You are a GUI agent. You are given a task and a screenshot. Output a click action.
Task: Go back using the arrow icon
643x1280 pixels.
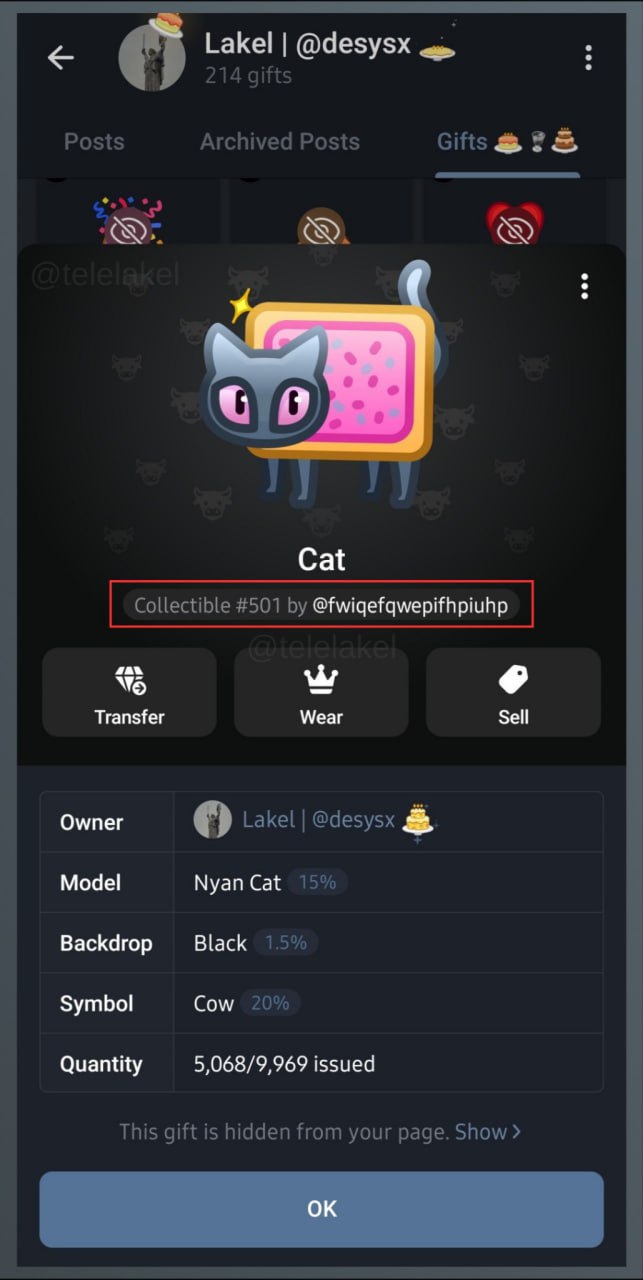click(61, 58)
